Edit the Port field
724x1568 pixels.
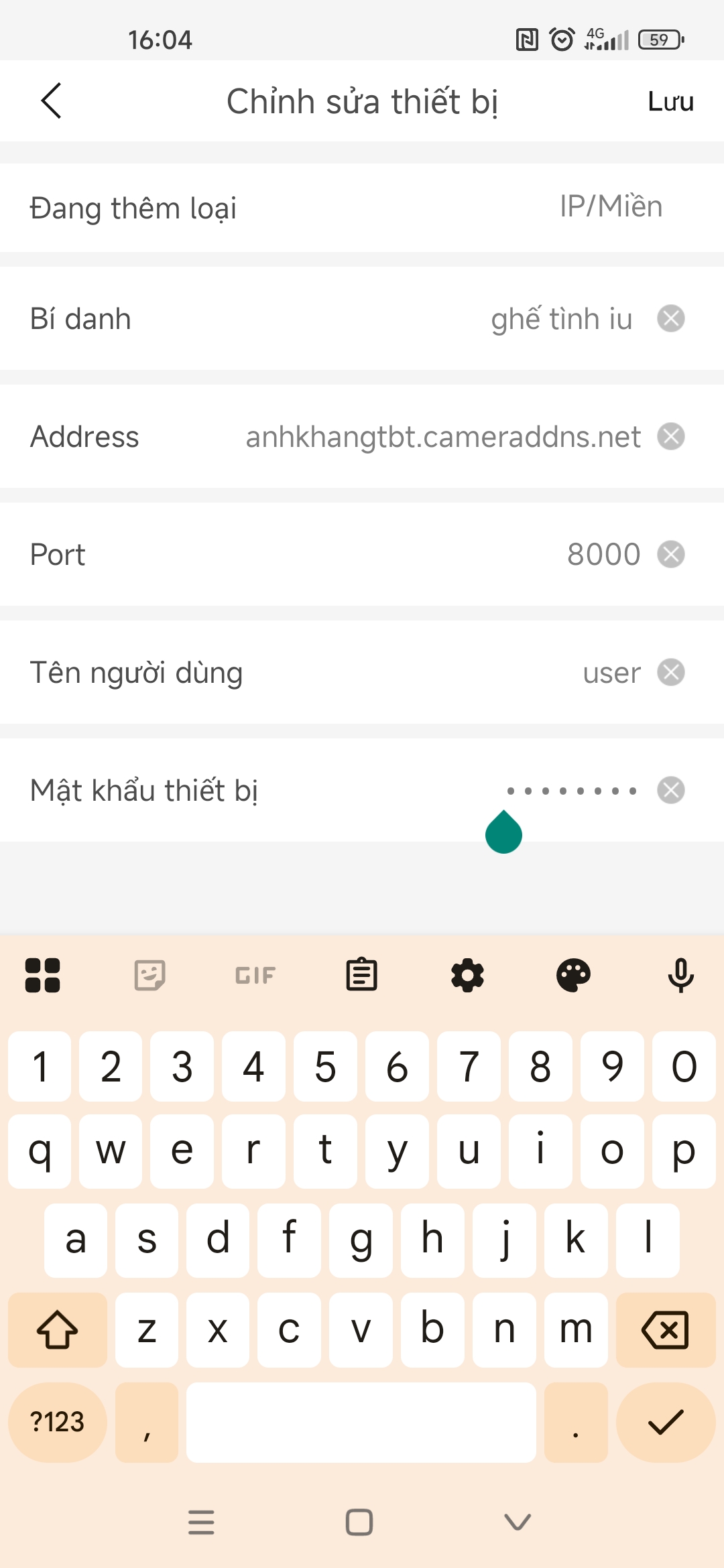[603, 555]
